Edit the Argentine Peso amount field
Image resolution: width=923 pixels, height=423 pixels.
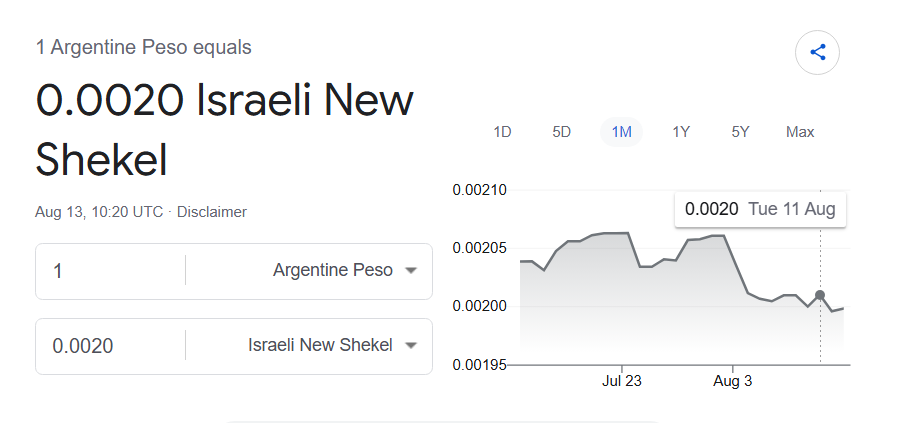coord(111,271)
